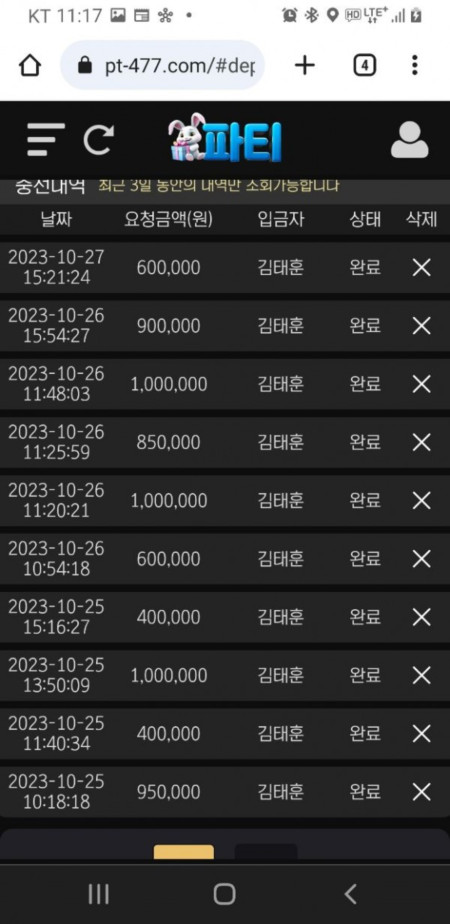Tap the refresh icon beside the menu

click(x=98, y=140)
